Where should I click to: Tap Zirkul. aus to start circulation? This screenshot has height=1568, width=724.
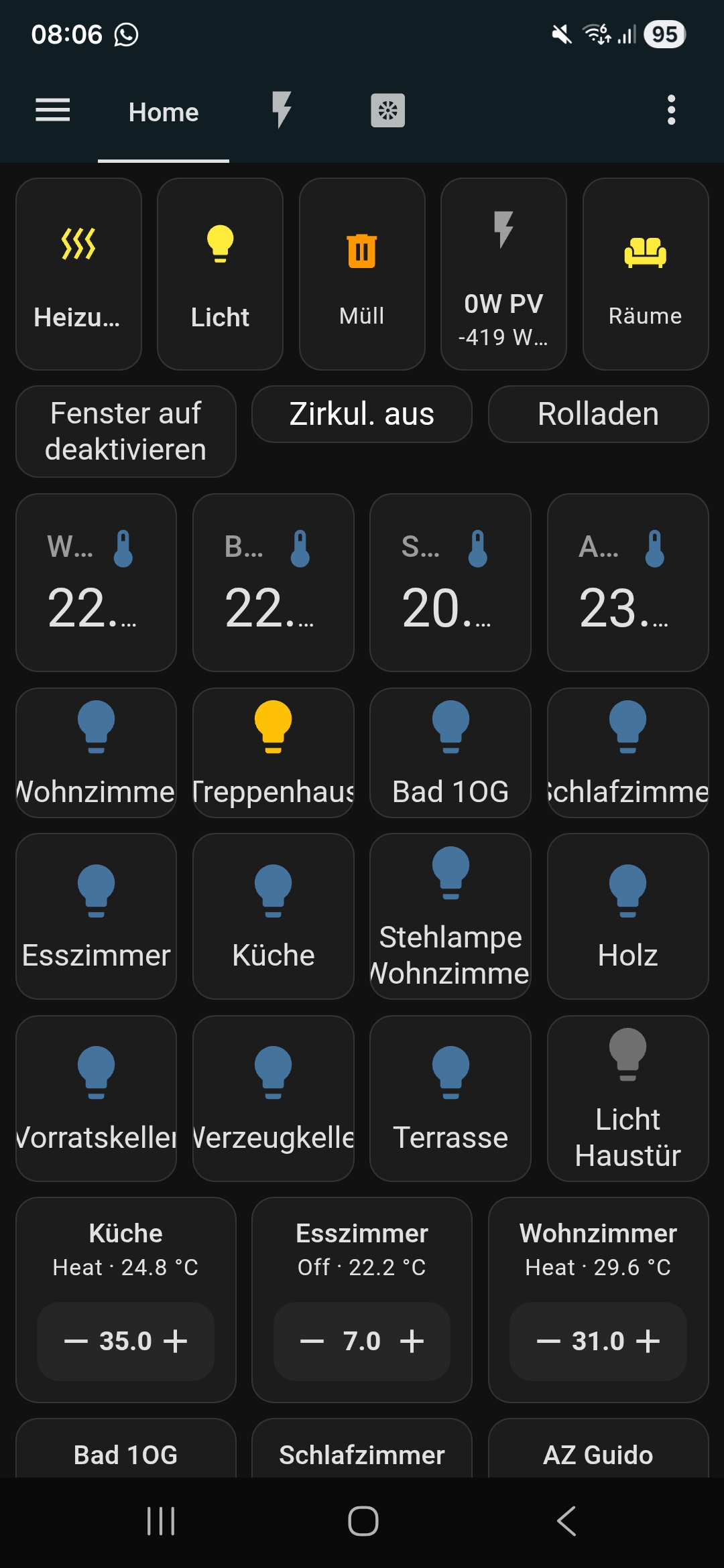coord(361,414)
